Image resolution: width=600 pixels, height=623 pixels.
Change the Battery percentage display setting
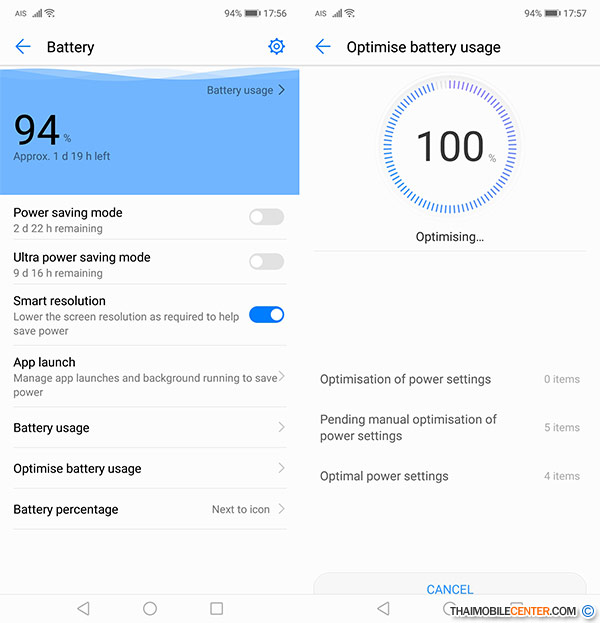[150, 510]
